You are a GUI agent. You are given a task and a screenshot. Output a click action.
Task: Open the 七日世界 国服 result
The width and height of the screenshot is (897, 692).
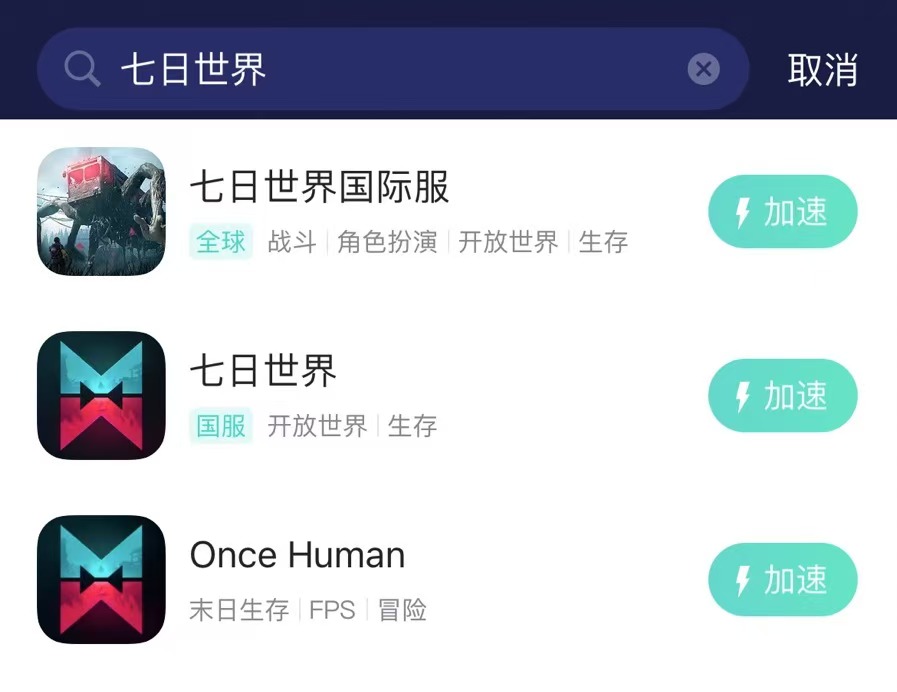[x=264, y=372]
